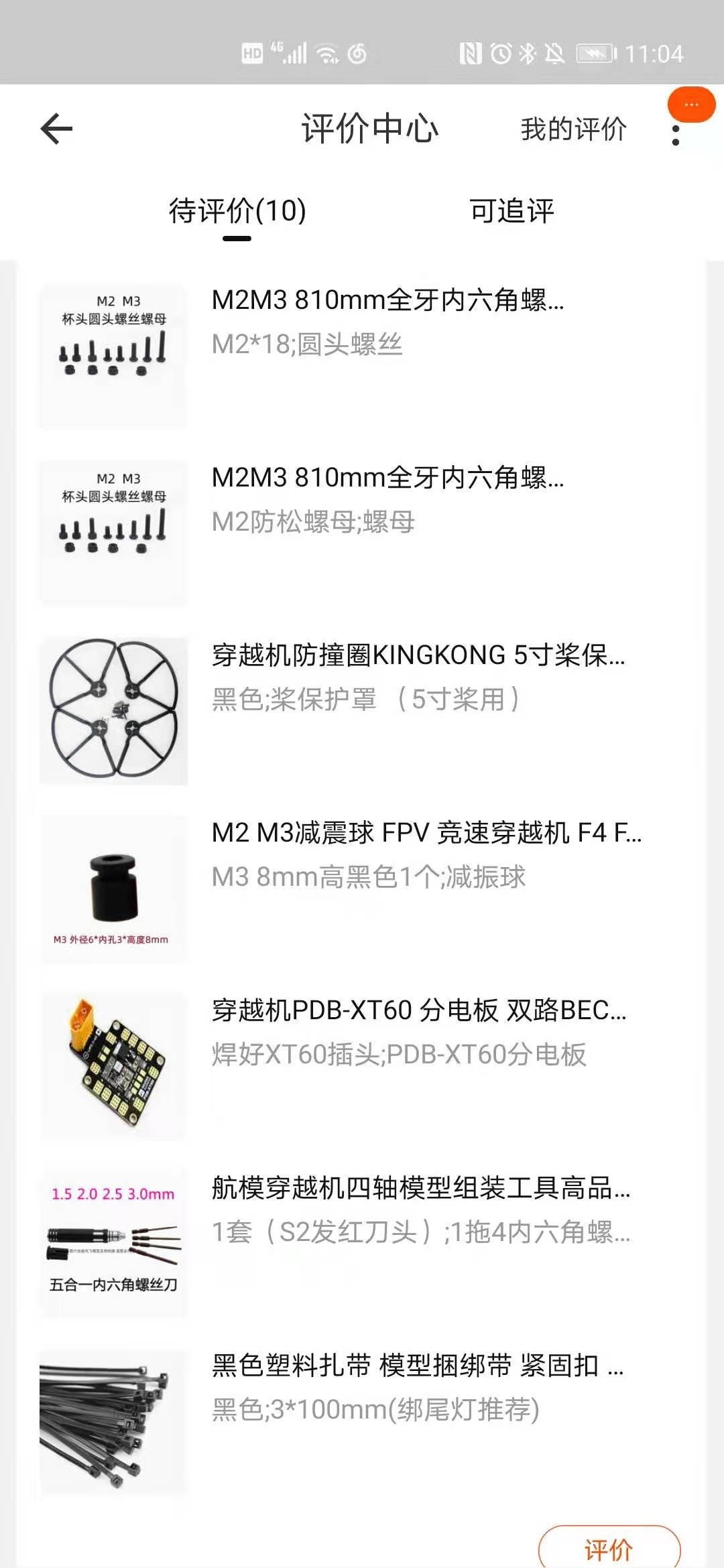Tap the orange floating button at top right
This screenshot has height=1568, width=724.
tap(691, 105)
